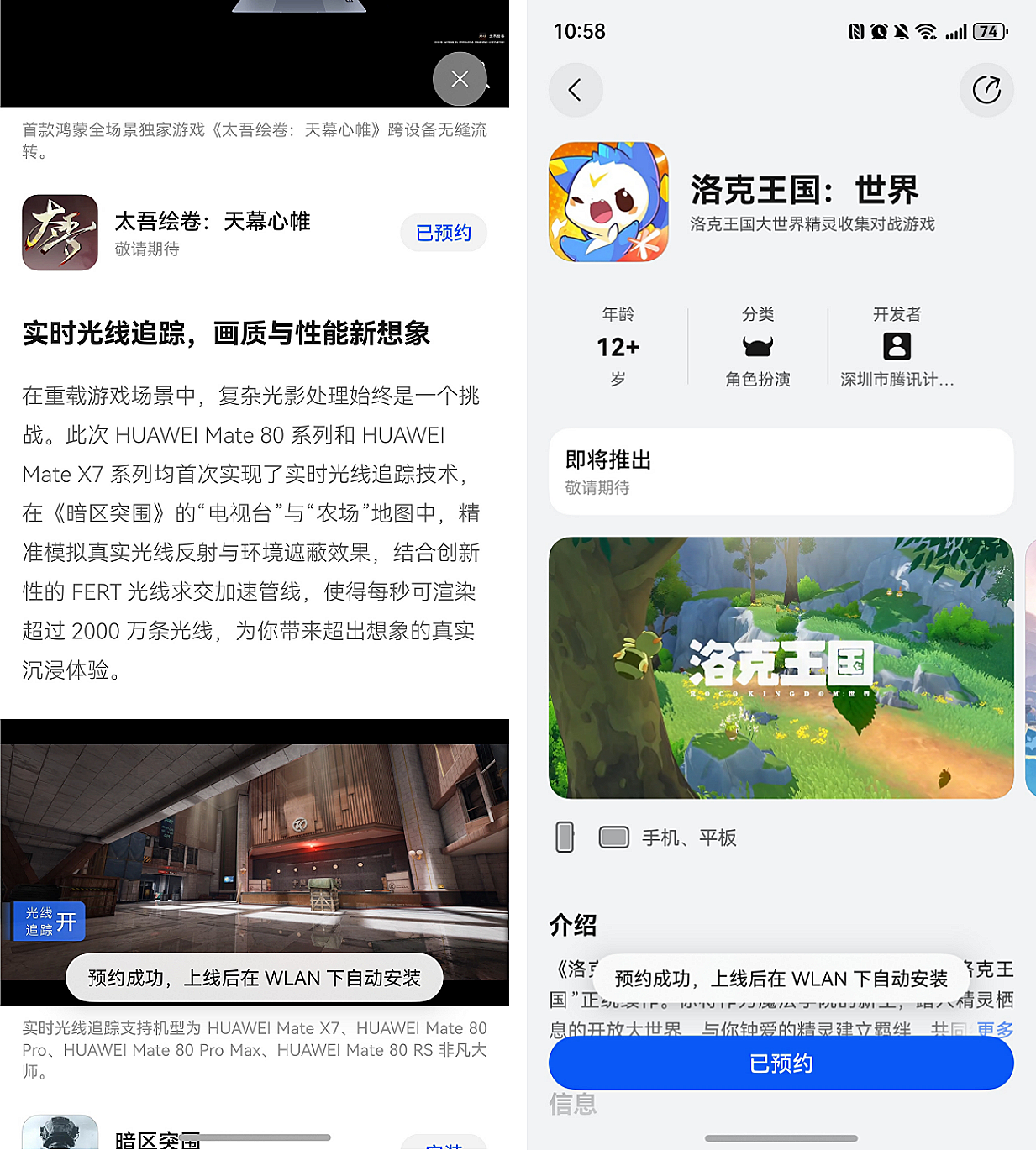Image resolution: width=1036 pixels, height=1150 pixels.
Task: Open the 洛克王国 gameplay screenshot
Action: 781,668
